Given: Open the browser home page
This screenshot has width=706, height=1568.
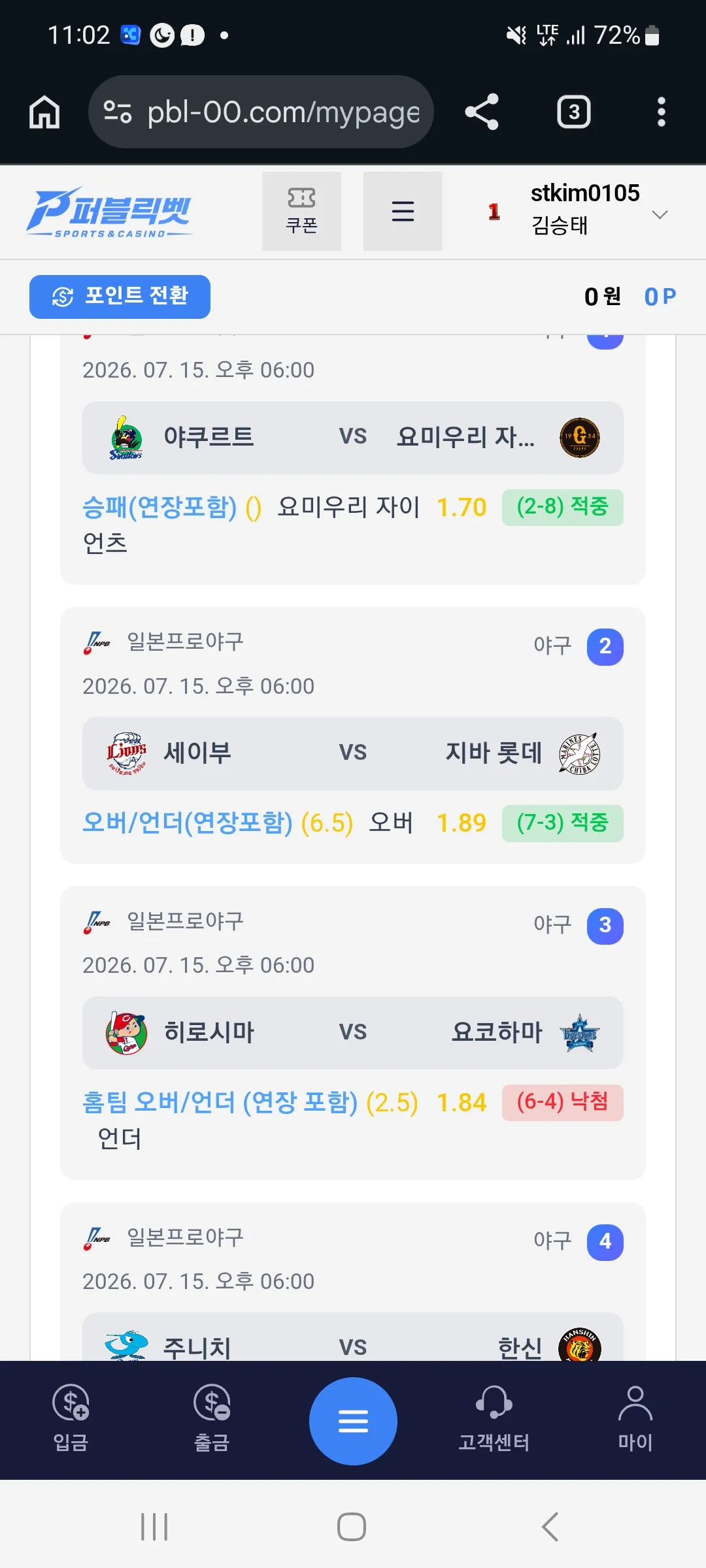Looking at the screenshot, I should [x=44, y=112].
